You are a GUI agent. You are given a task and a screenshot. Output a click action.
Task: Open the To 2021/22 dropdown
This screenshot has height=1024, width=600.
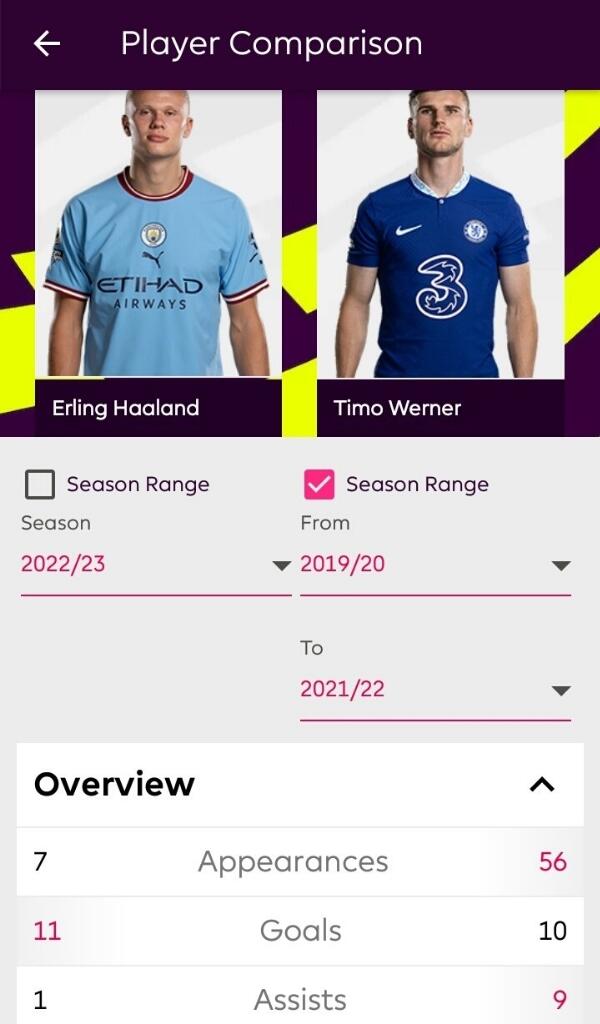pos(435,690)
